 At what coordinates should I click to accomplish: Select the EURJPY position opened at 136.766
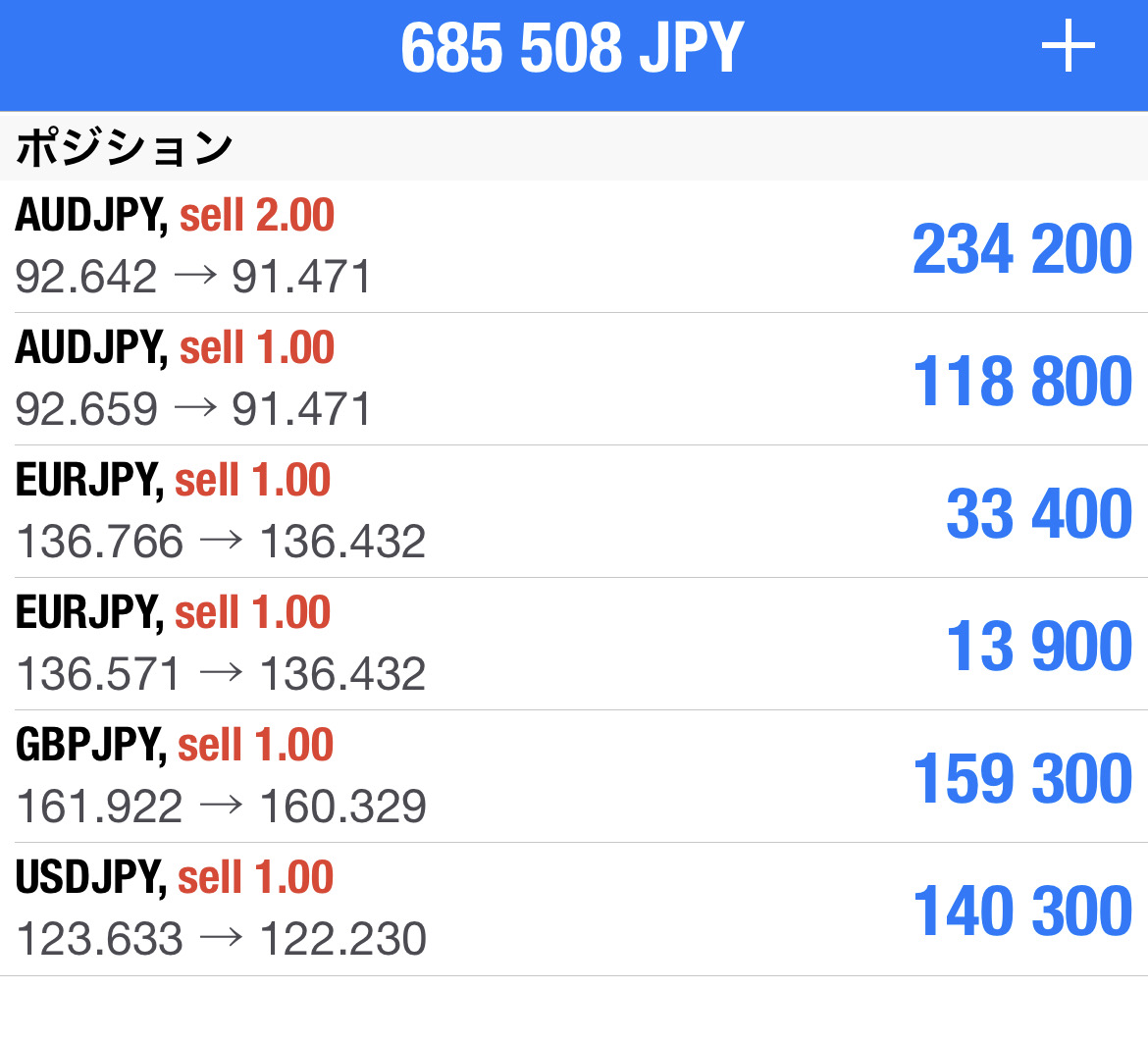574,512
